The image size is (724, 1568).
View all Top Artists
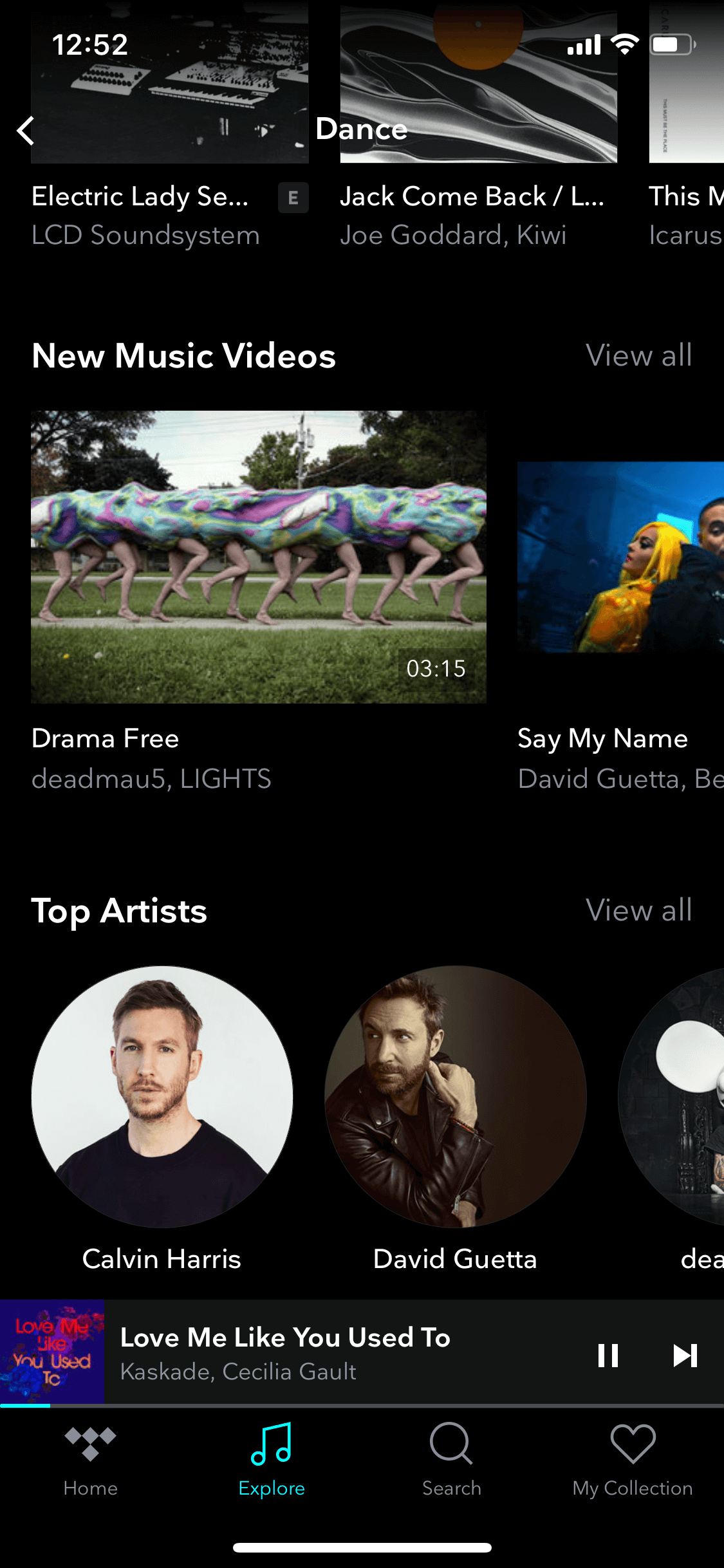click(638, 910)
